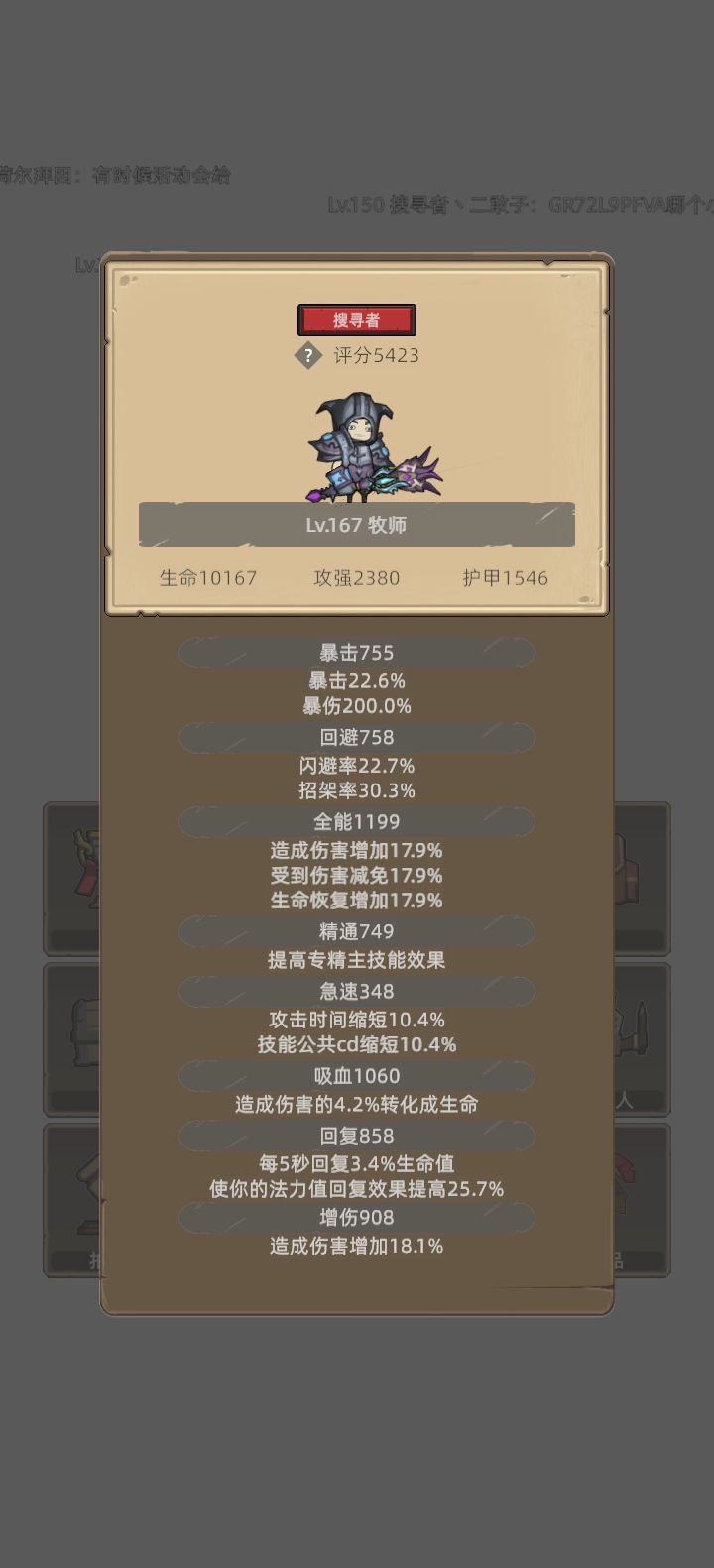Tap the 增伤908 stat bar
The image size is (714, 1568).
click(355, 1218)
